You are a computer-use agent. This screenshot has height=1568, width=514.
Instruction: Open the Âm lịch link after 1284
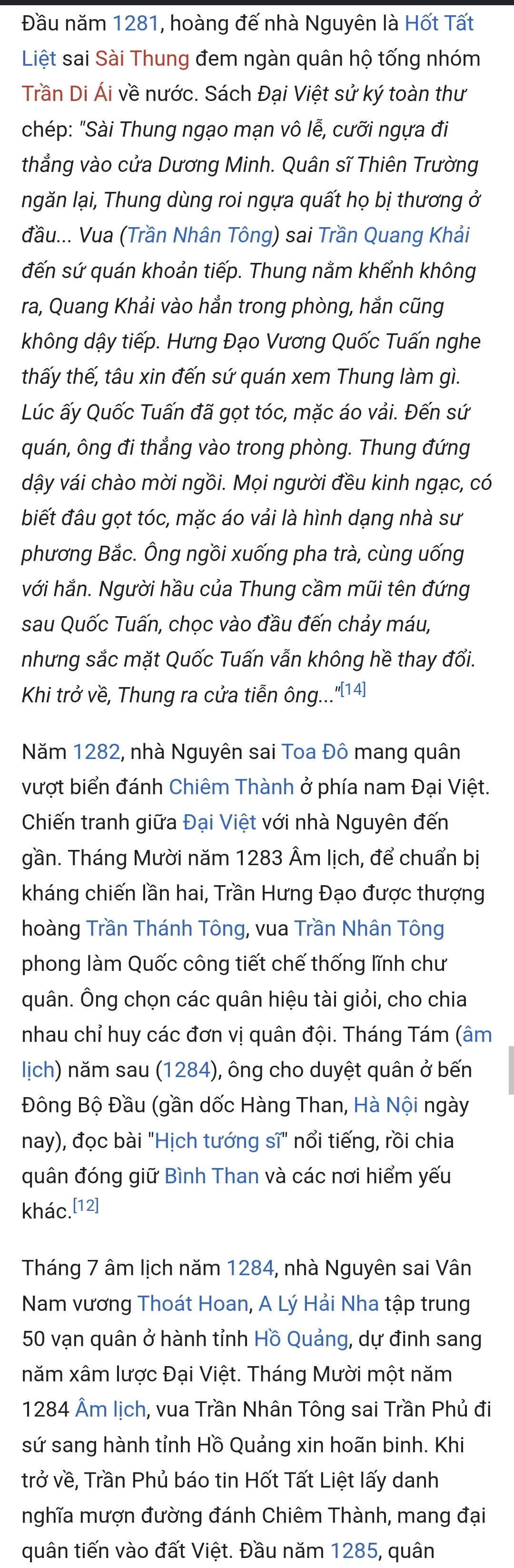click(x=111, y=1409)
